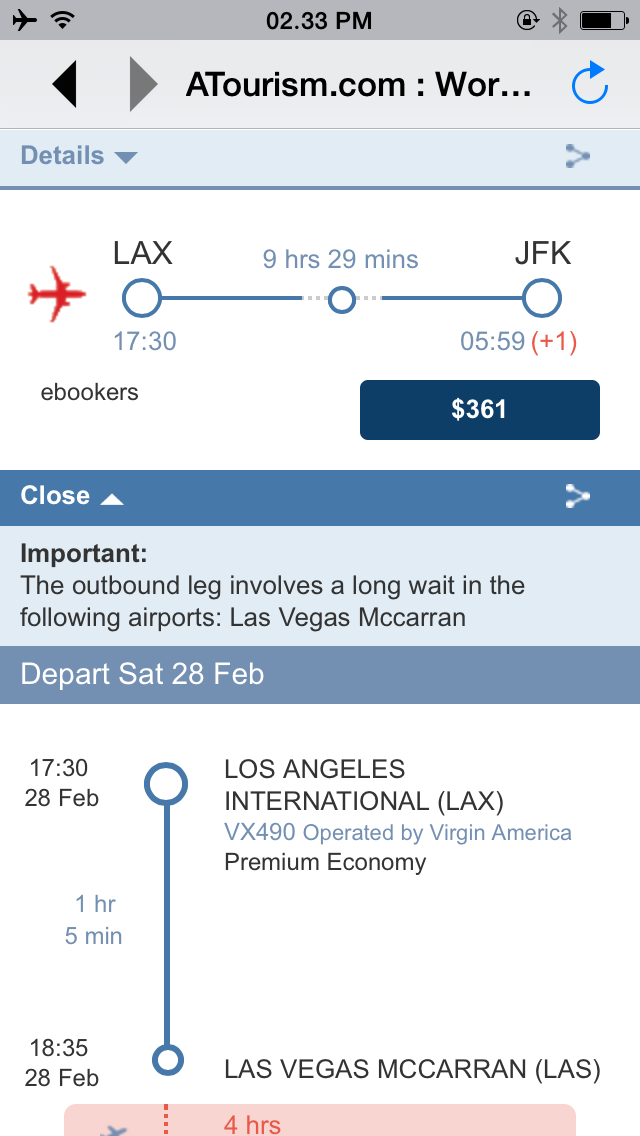The width and height of the screenshot is (640, 1136).
Task: Collapse itinerary with Close
Action: point(71,496)
